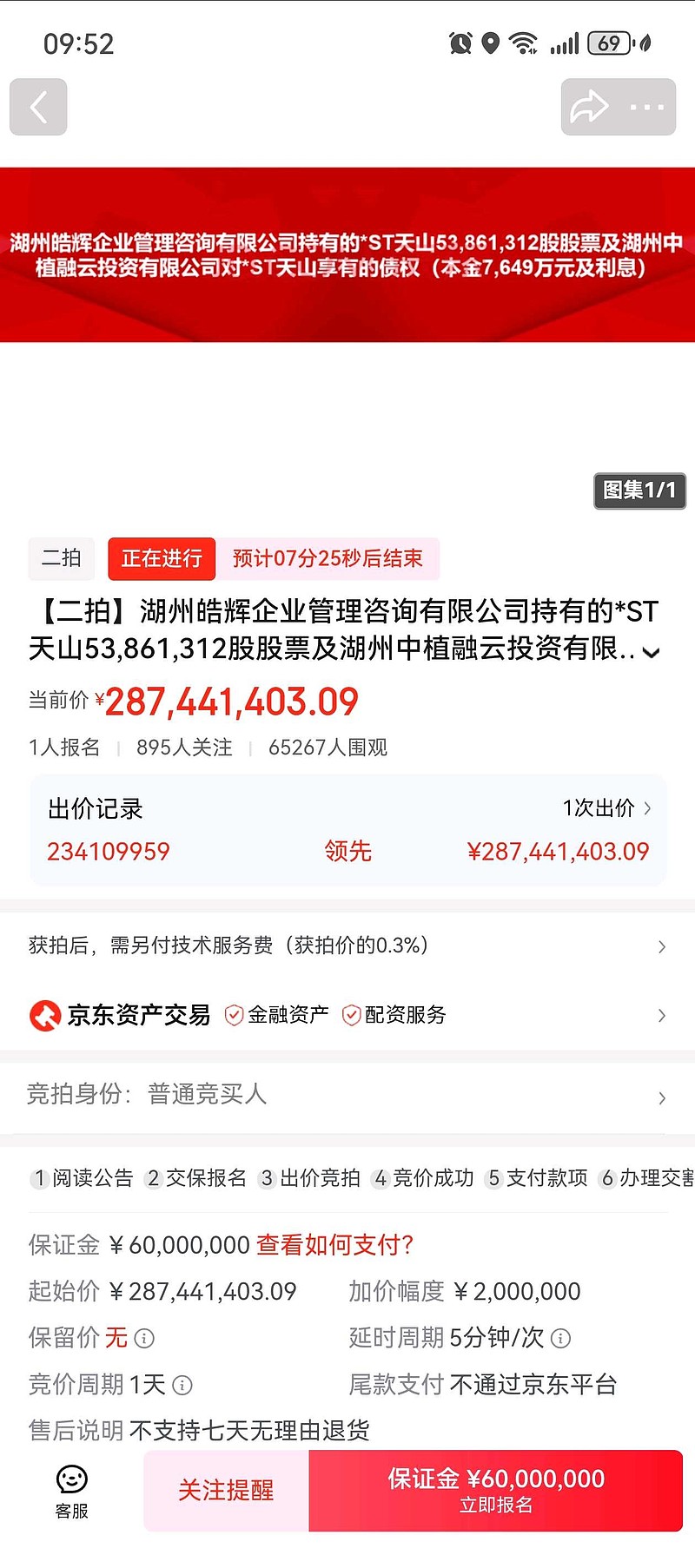The width and height of the screenshot is (695, 1568).
Task: Register now with the 保证金 deposit button
Action: 496,1491
